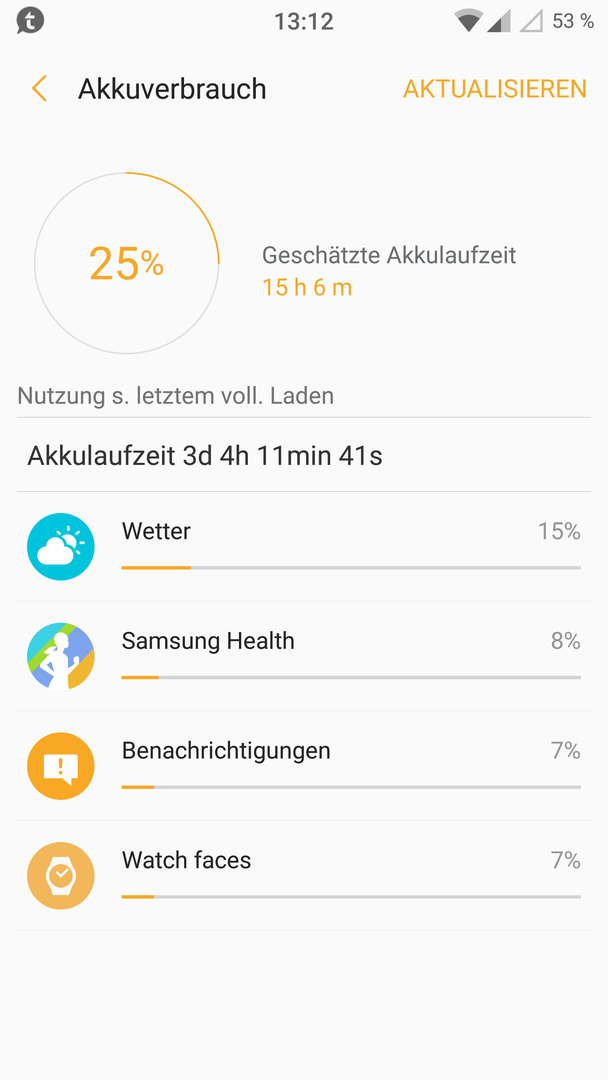Open Wetter battery usage details
Screen dimensions: 608x1080
[304, 546]
